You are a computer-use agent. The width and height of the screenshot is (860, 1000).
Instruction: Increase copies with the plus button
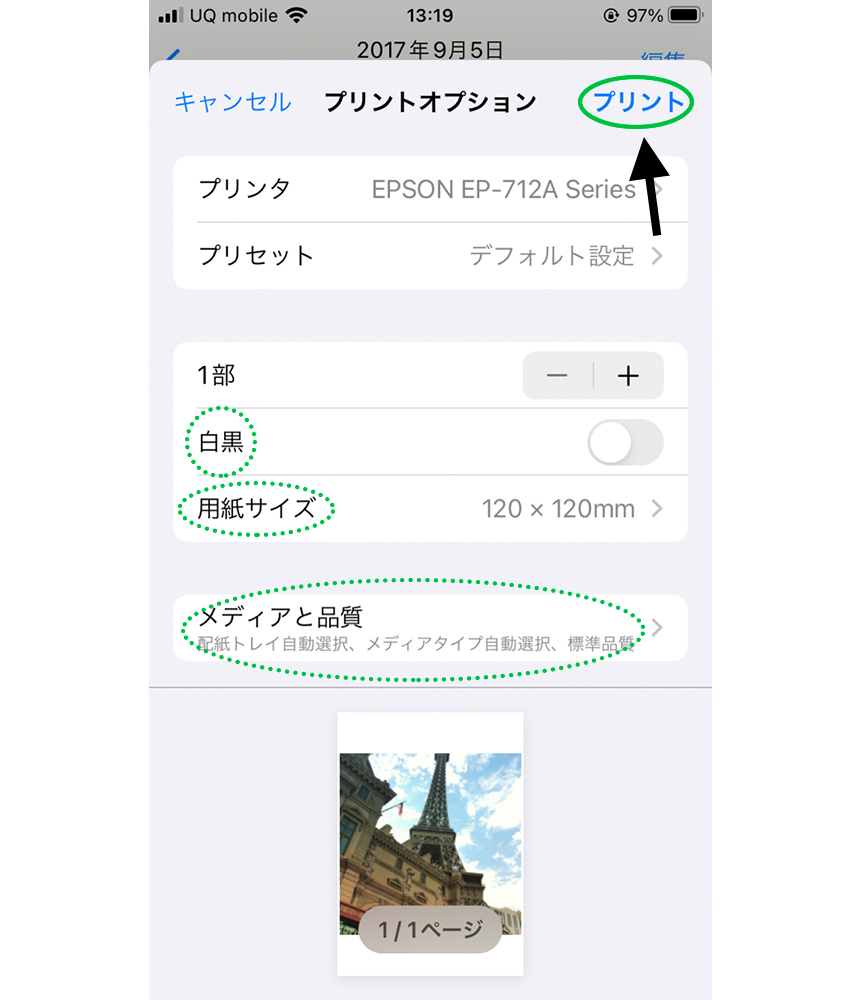tap(628, 376)
